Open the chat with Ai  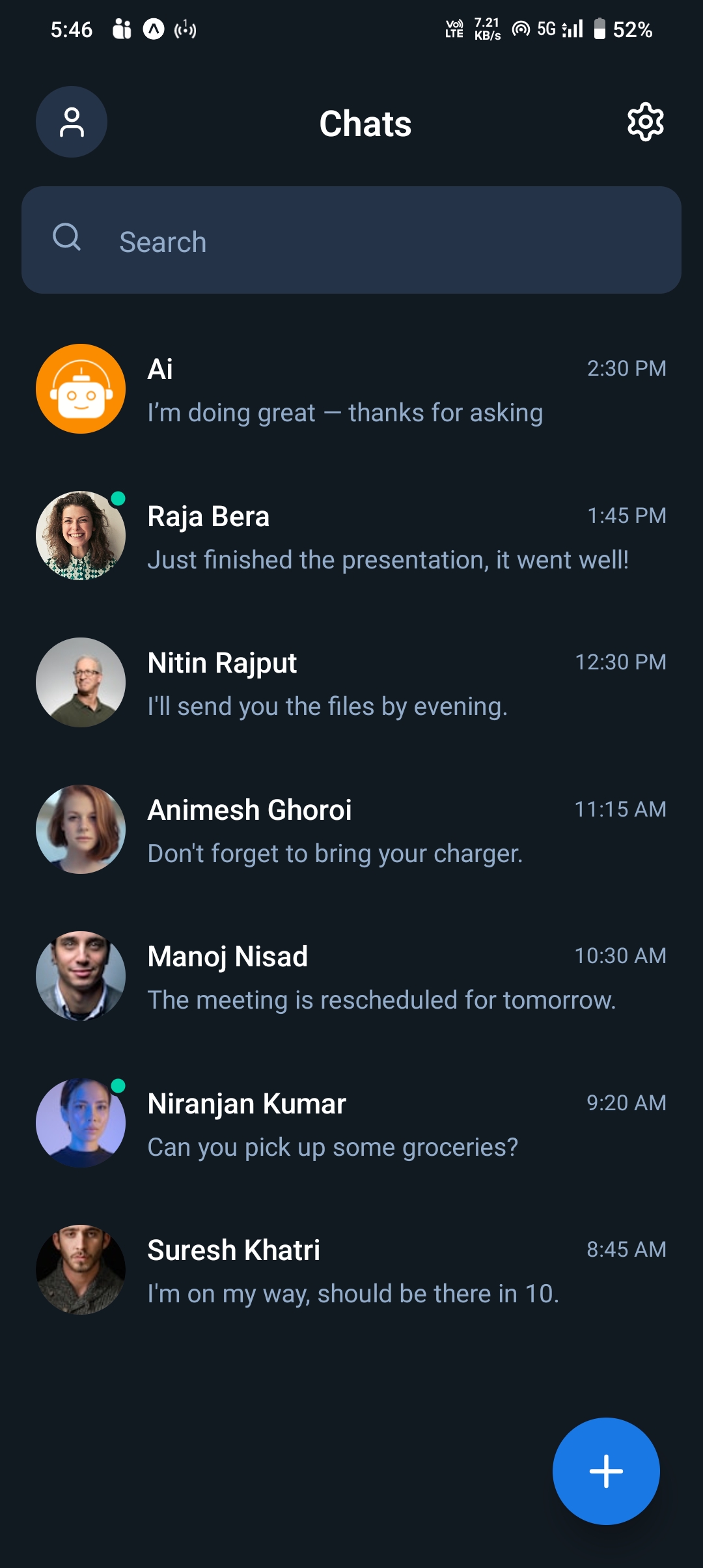(351, 389)
